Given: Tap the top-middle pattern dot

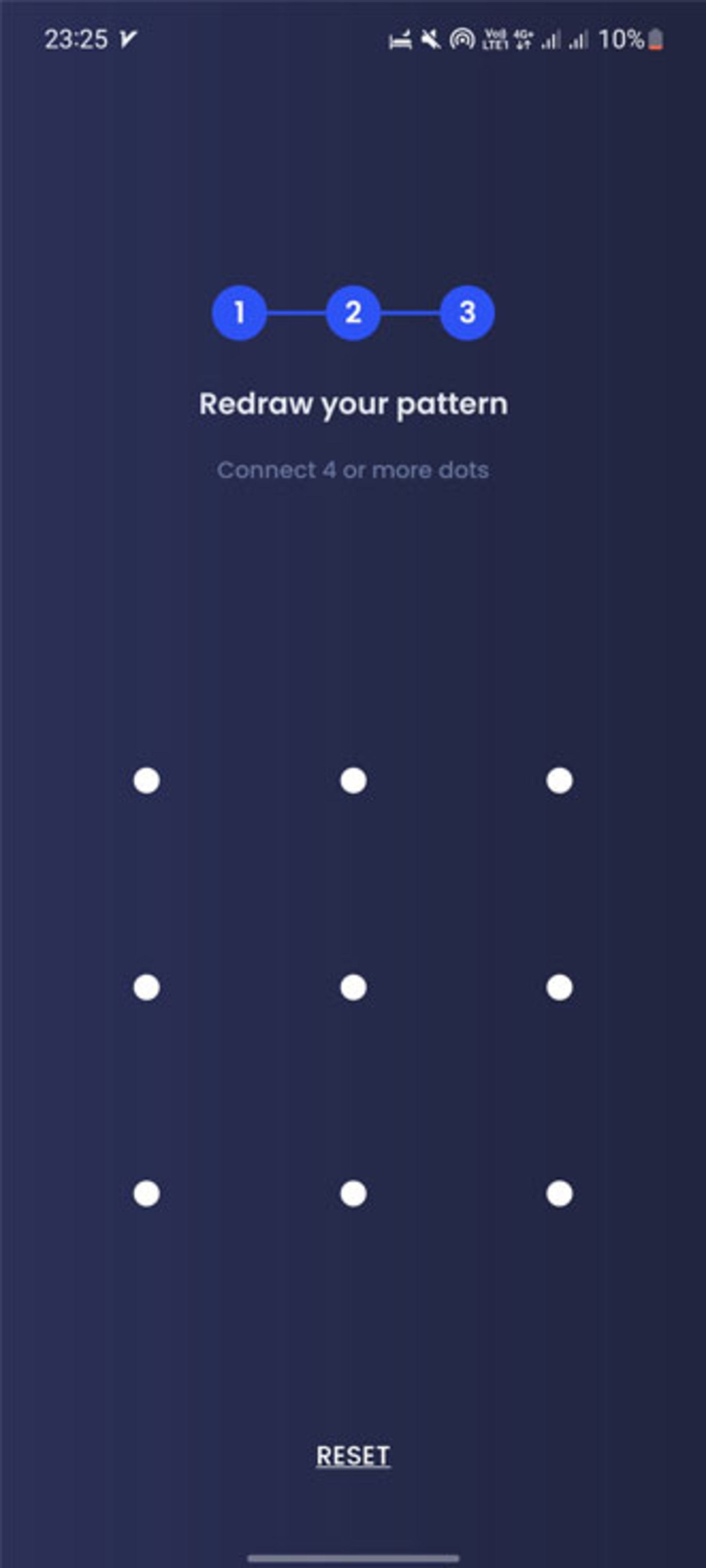Looking at the screenshot, I should pos(353,781).
